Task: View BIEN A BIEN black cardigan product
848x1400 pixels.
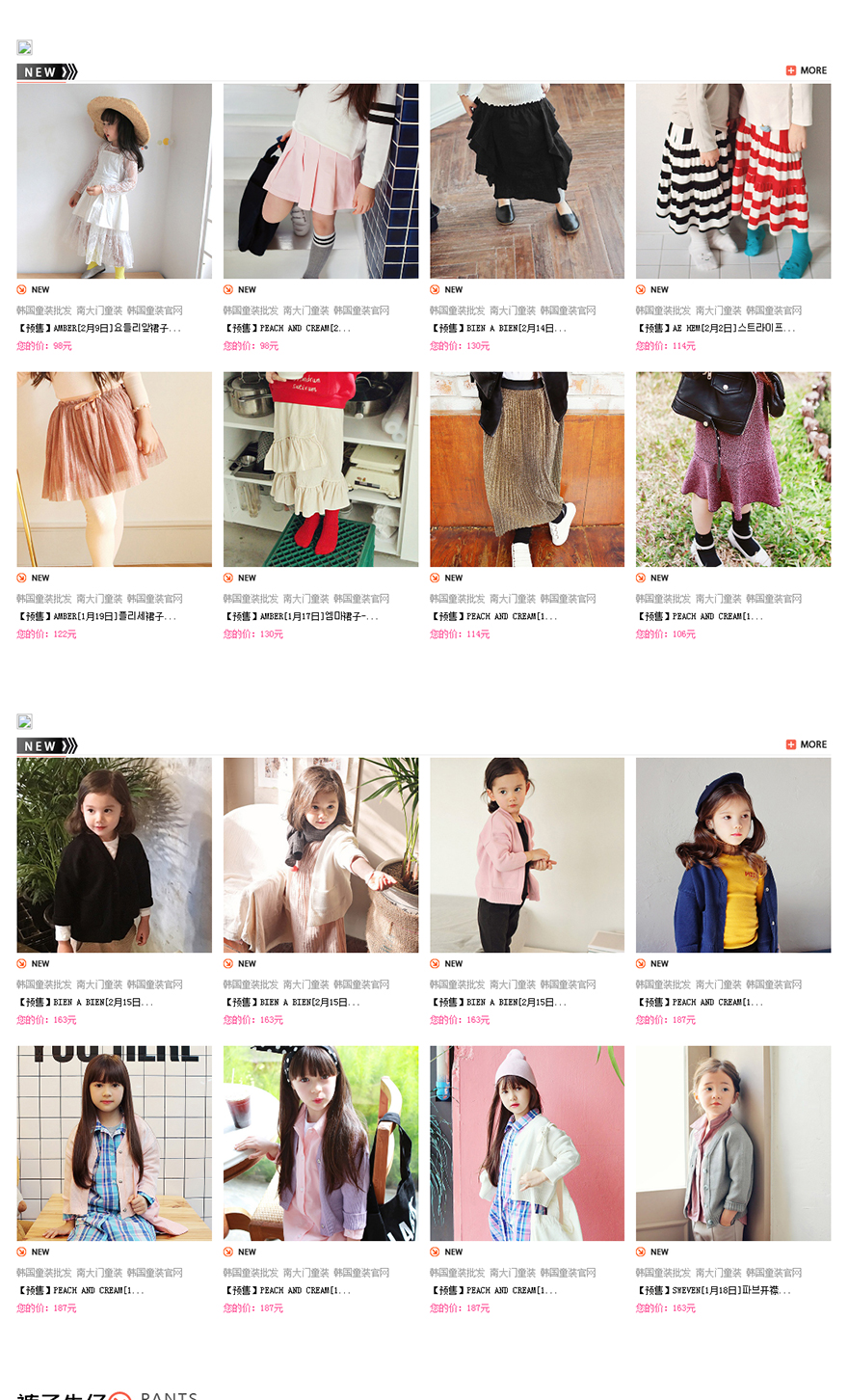Action: pyautogui.click(x=114, y=855)
